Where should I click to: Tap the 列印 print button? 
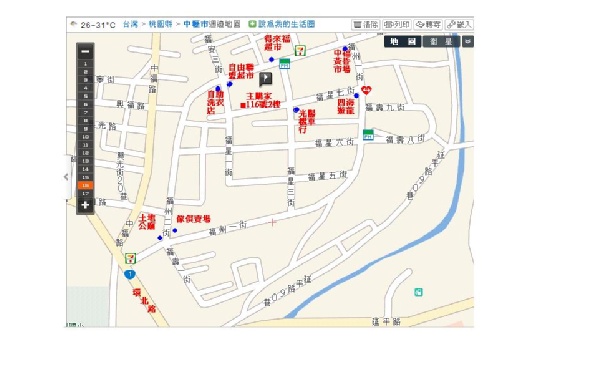[396, 25]
